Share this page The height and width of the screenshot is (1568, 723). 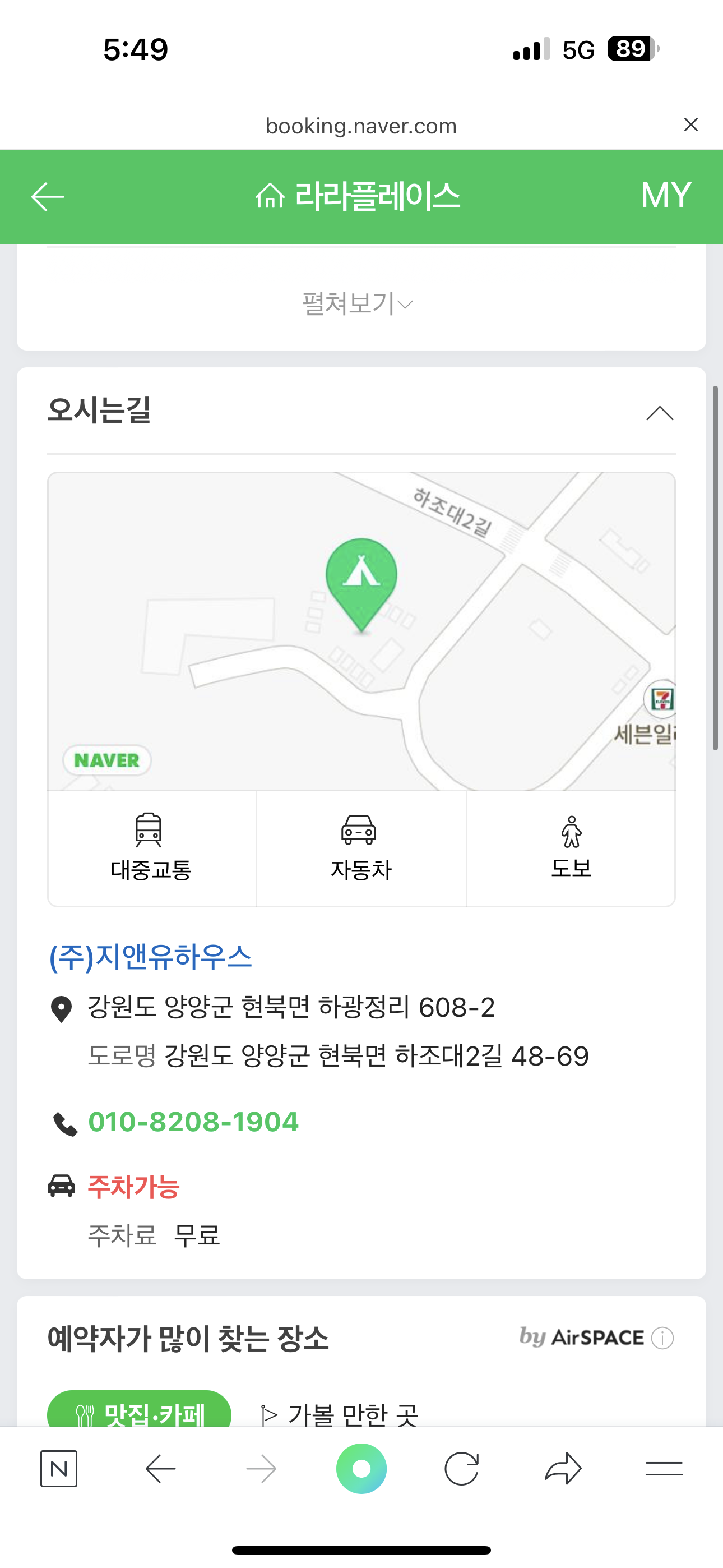click(x=563, y=1469)
